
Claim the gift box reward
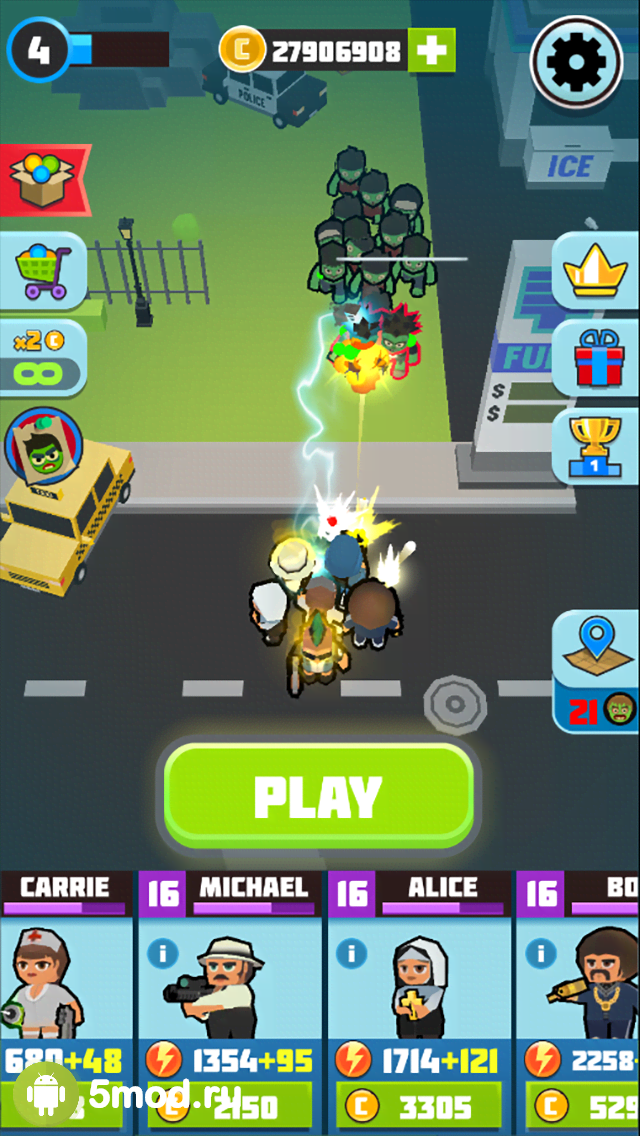point(598,359)
